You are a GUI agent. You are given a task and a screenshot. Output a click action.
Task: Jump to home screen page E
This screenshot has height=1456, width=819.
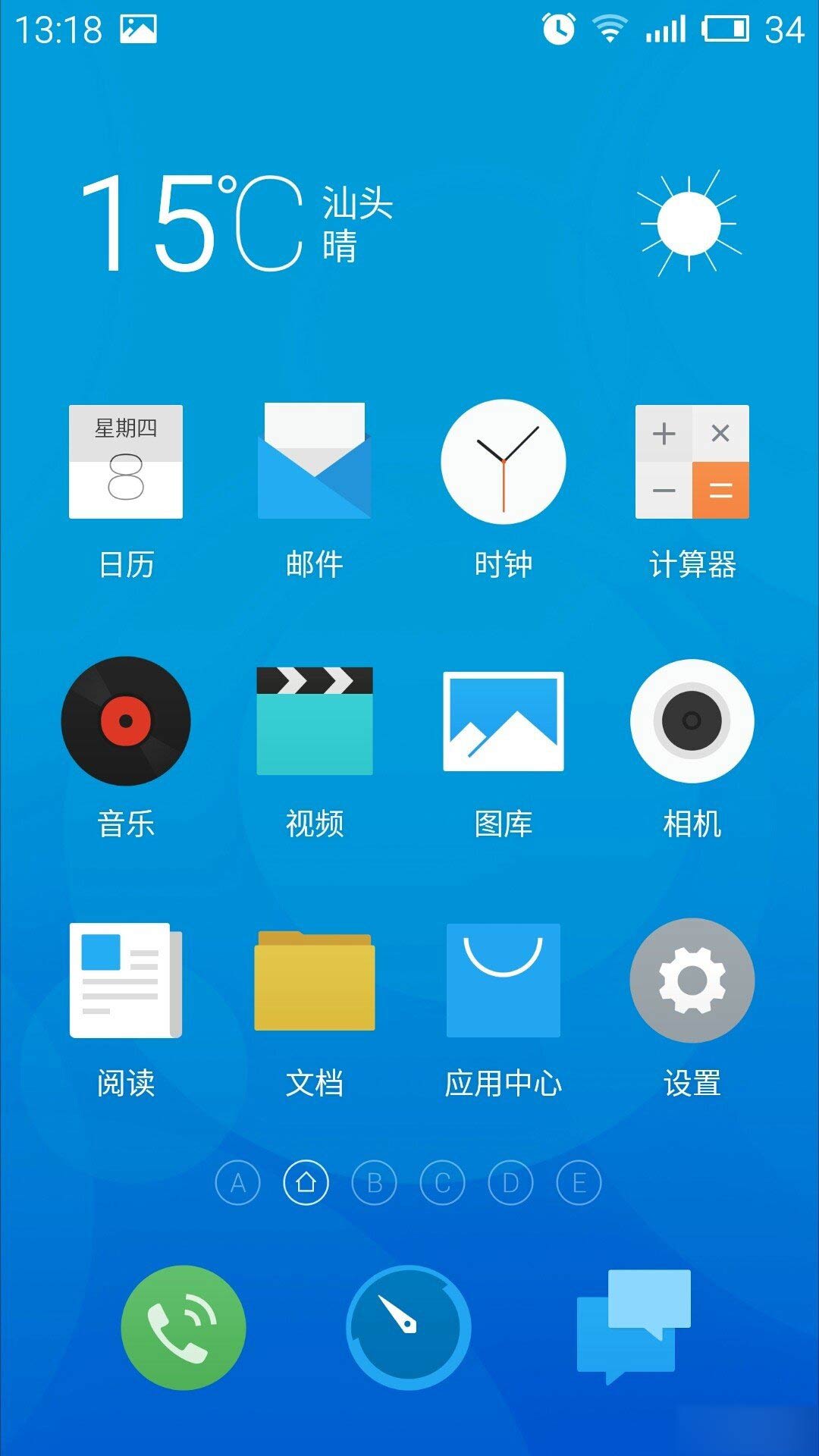580,1182
